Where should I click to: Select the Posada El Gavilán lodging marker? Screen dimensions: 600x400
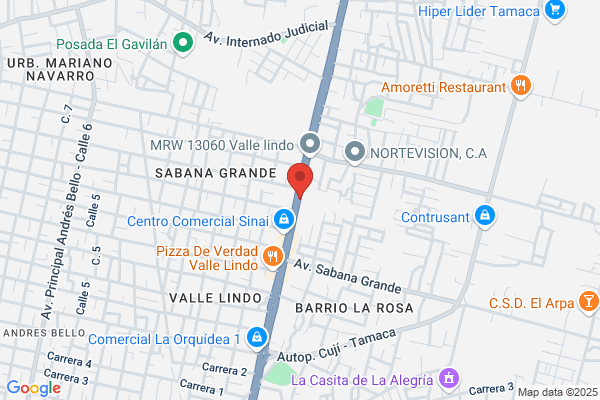[183, 43]
